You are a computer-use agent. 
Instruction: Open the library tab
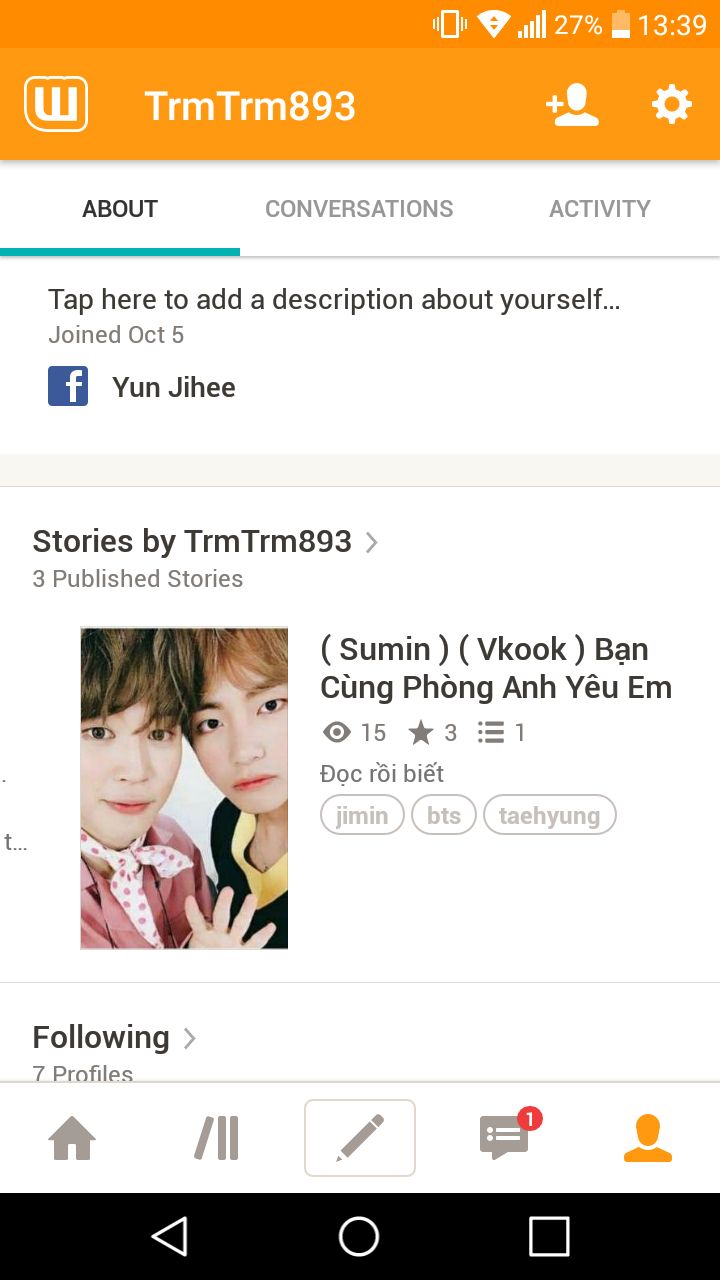217,1138
